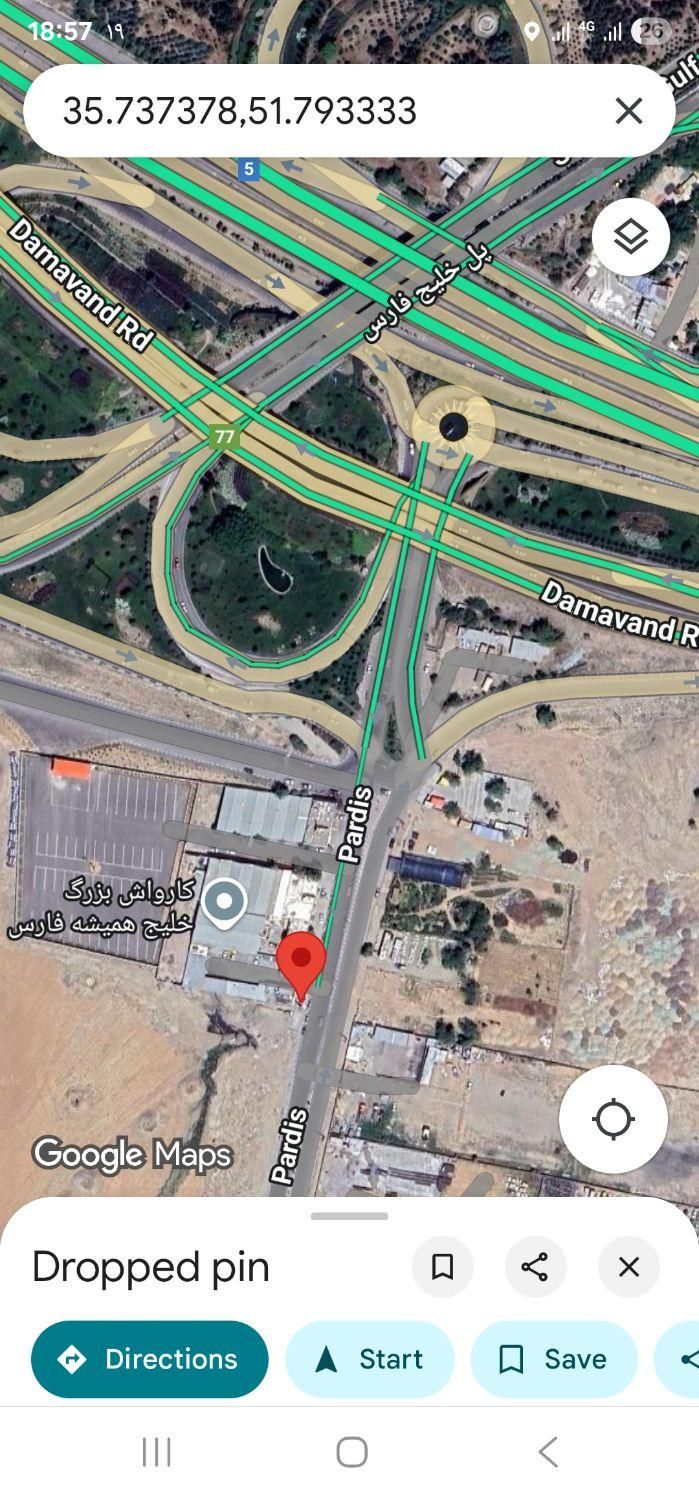Expand the bottom sheet handle
Viewport: 699px width, 1500px height.
[x=349, y=1216]
